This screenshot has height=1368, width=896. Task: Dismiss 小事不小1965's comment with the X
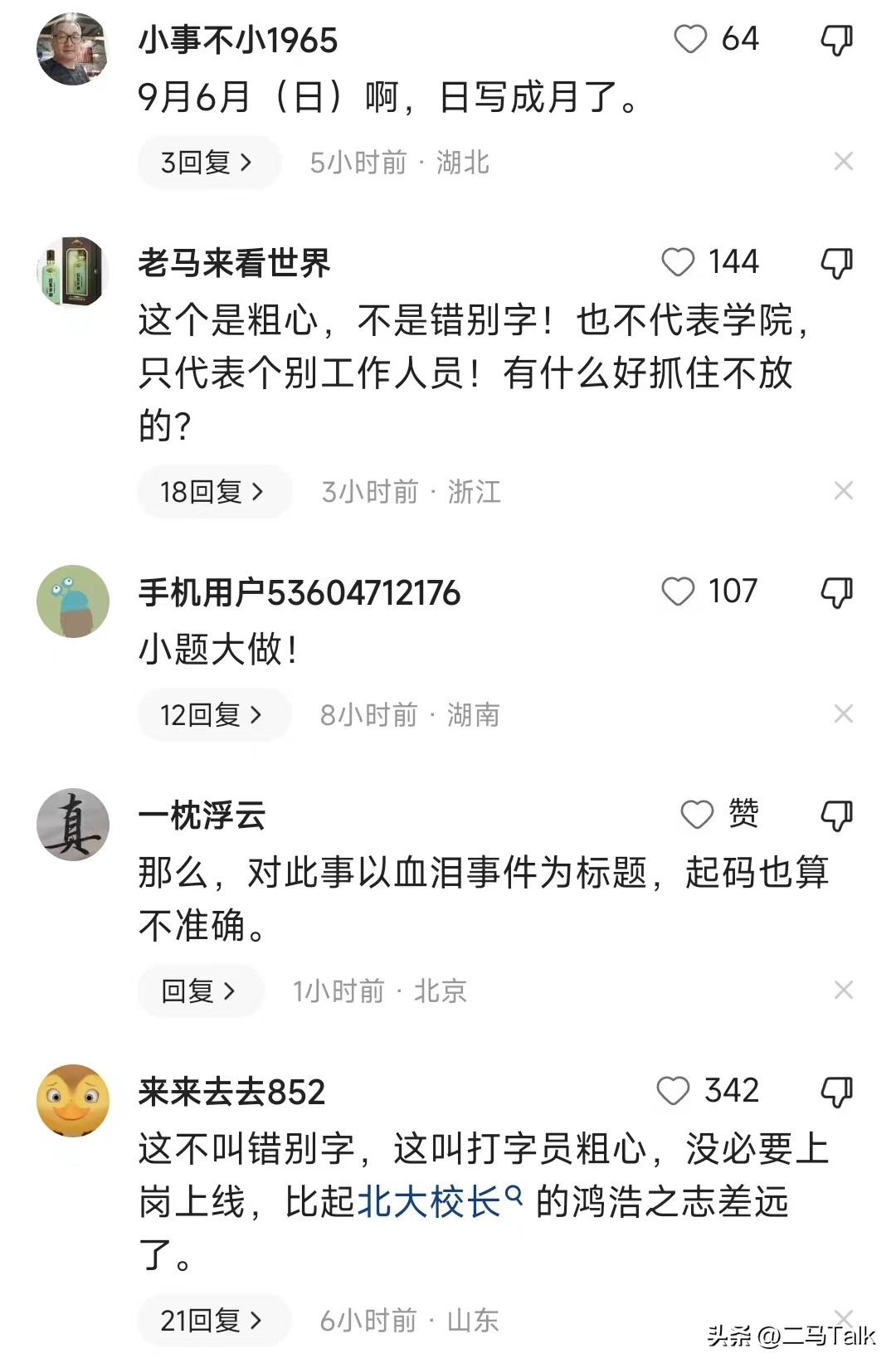coord(845,161)
